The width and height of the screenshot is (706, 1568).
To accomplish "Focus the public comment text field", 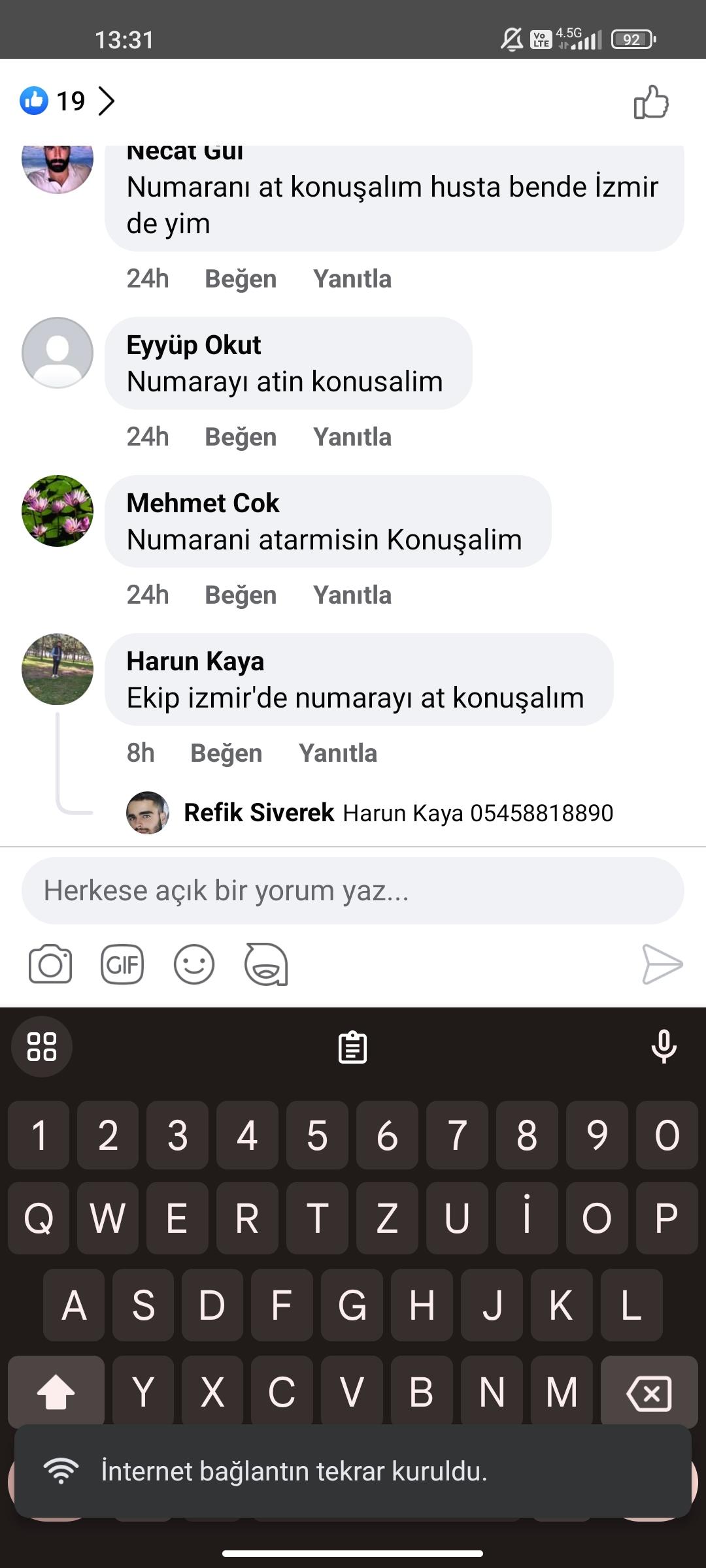I will click(353, 891).
